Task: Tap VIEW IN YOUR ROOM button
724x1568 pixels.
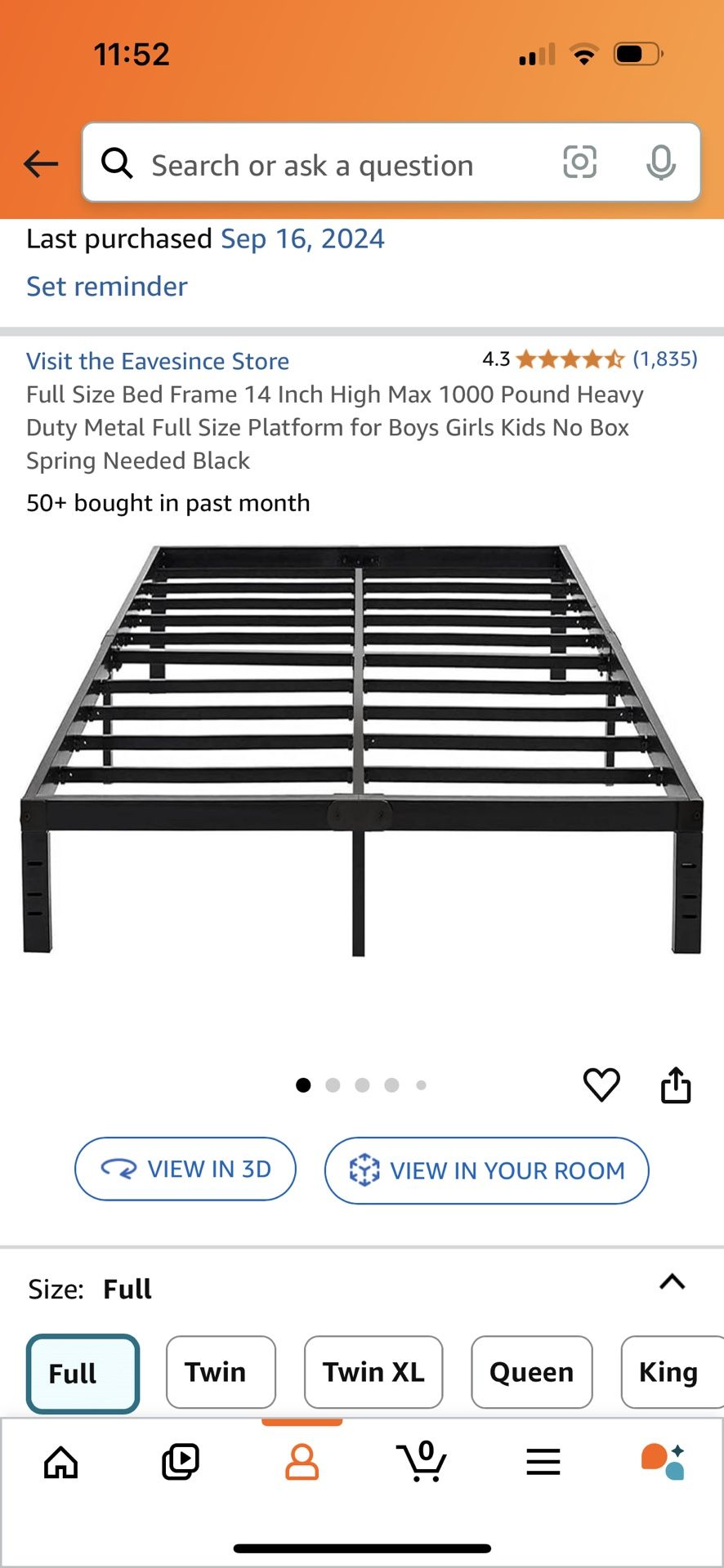Action: 486,1170
